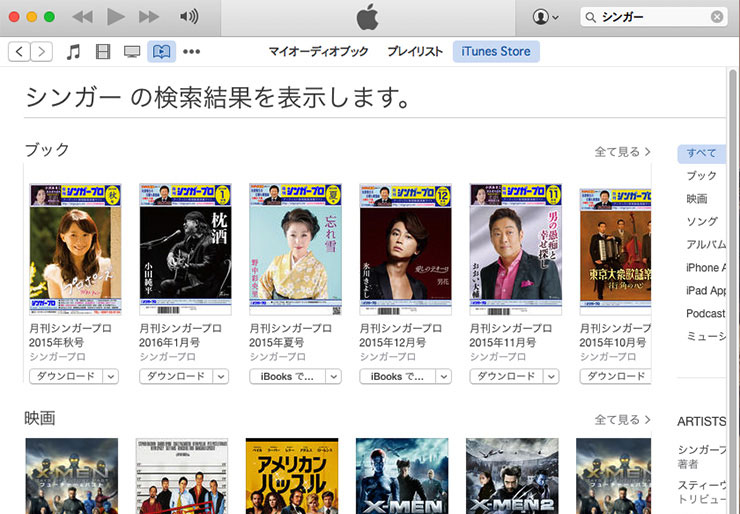This screenshot has height=514, width=740.
Task: Open the movies library icon
Action: (102, 52)
